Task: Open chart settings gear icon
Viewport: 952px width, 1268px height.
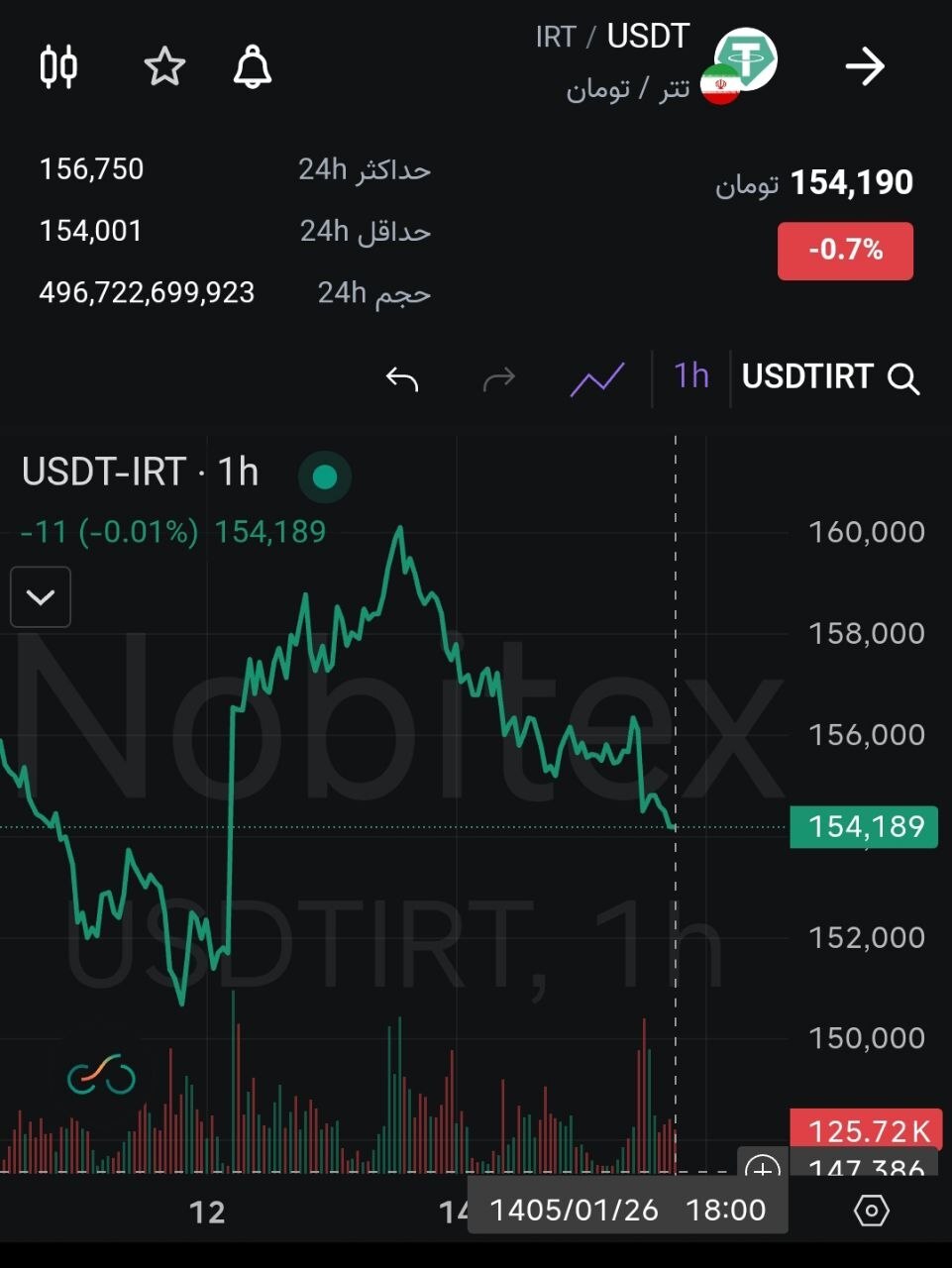Action: (871, 1211)
